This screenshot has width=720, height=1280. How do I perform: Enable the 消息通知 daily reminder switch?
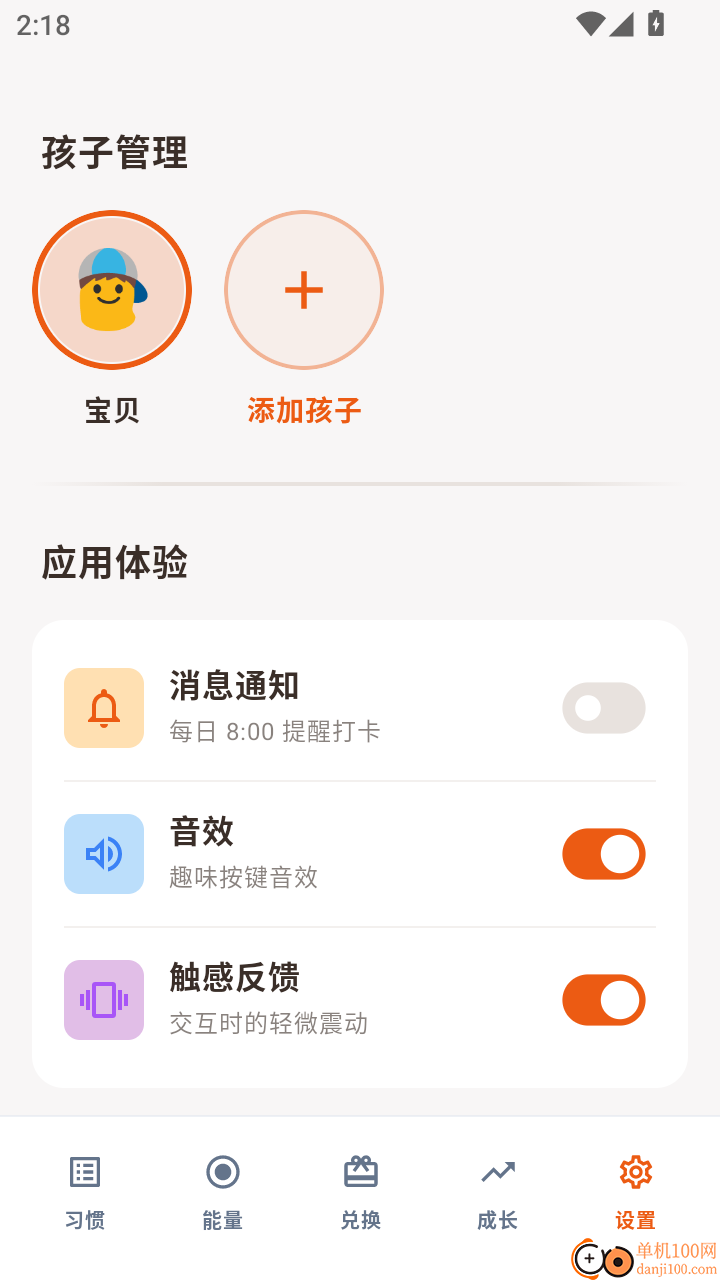604,708
